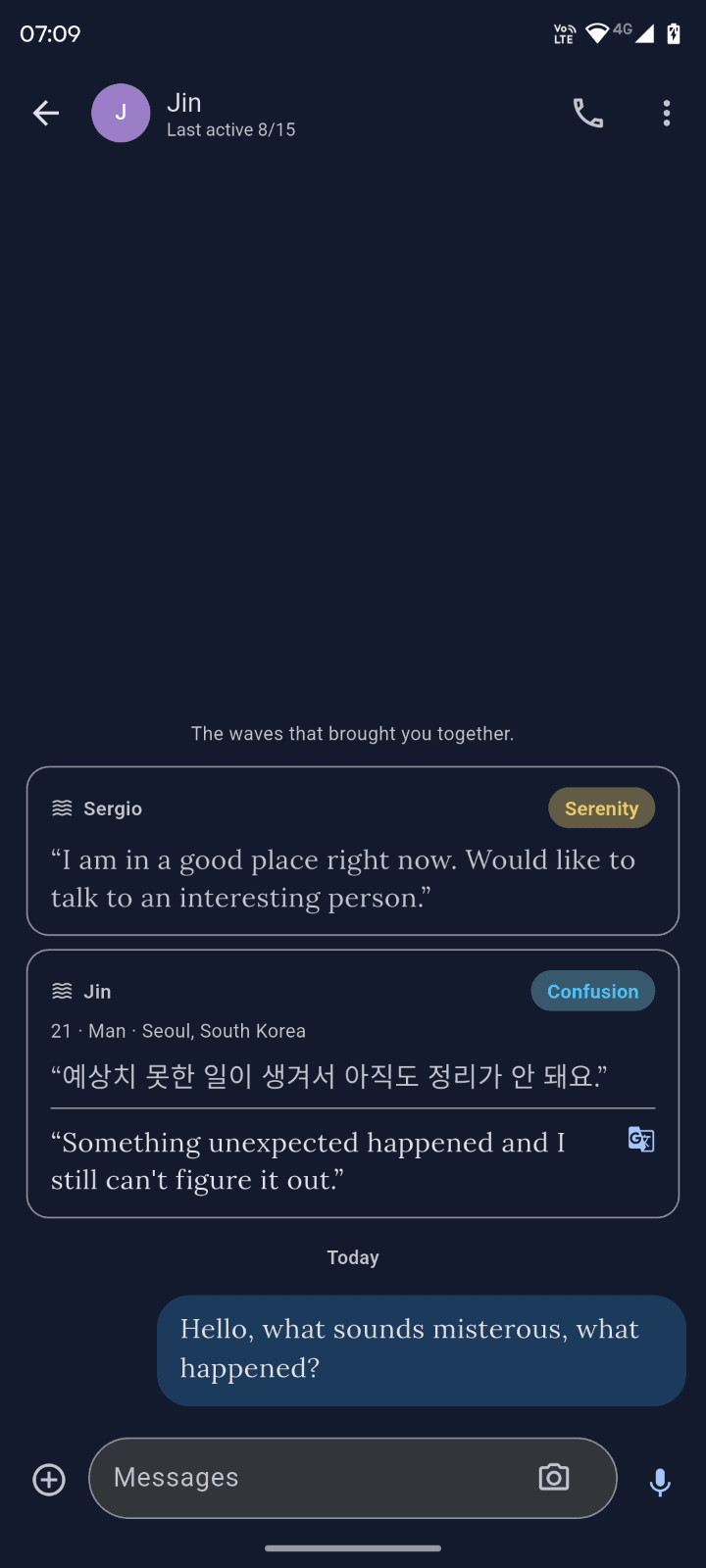Go back using the arrow
Viewport: 706px width, 1568px height.
click(x=46, y=114)
